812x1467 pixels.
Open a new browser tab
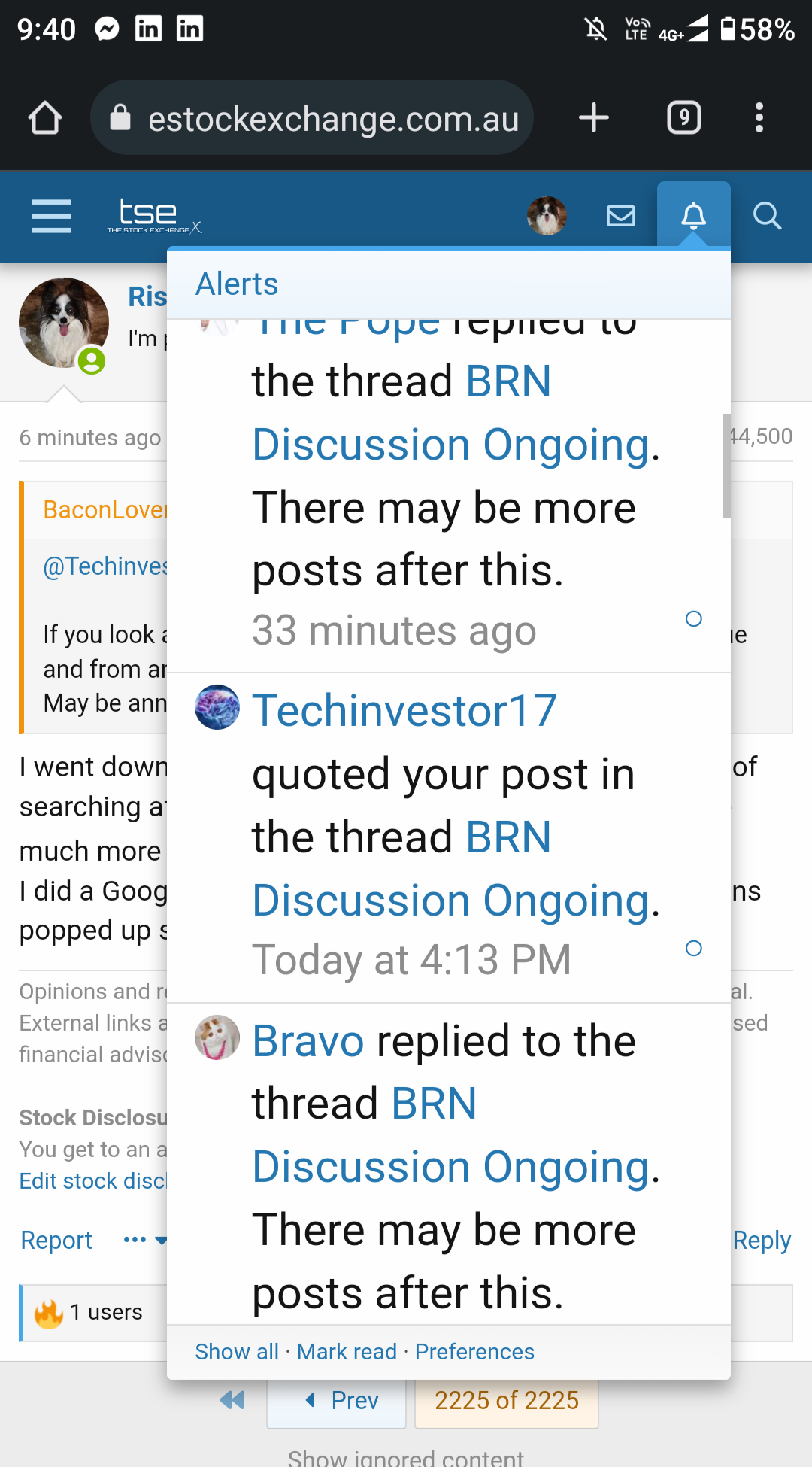coord(594,118)
